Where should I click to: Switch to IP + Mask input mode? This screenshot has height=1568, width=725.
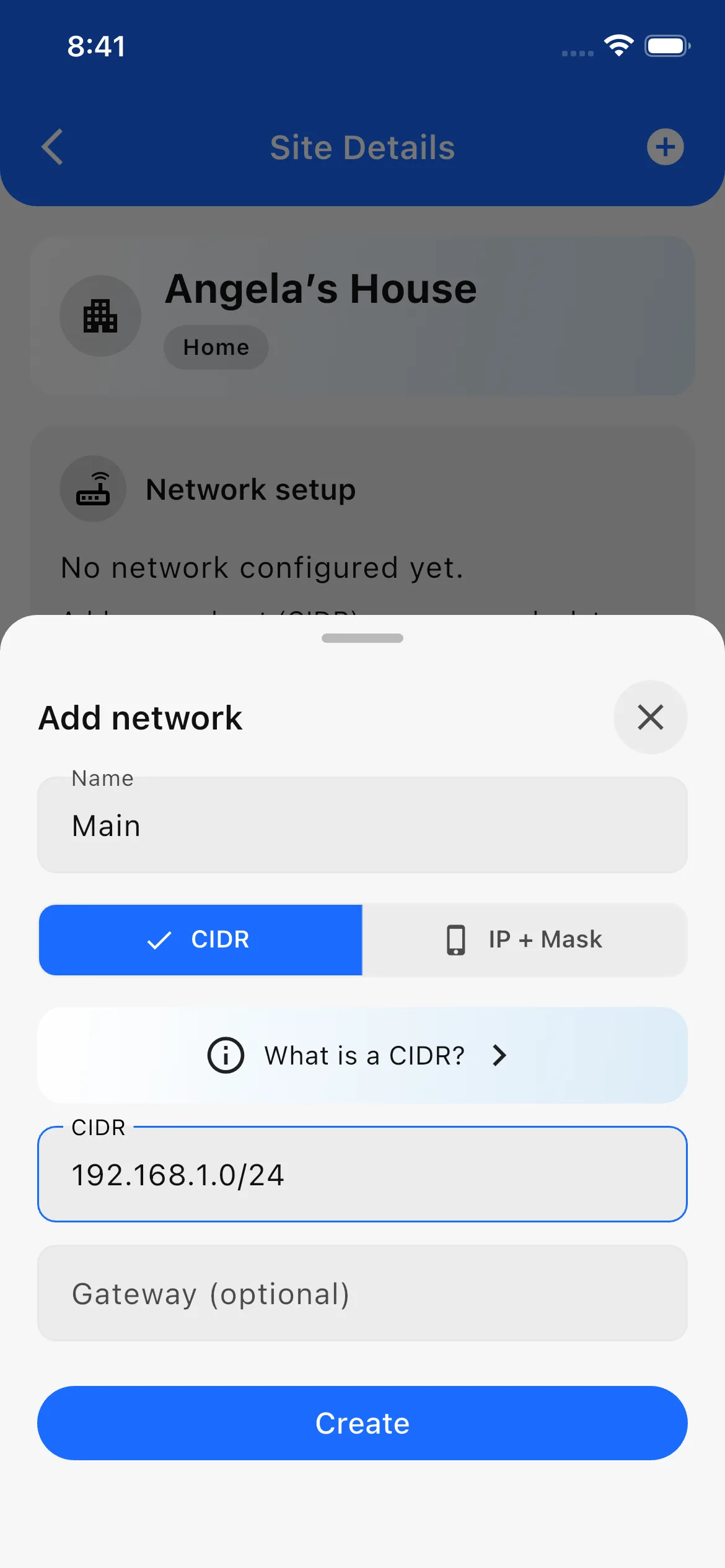click(x=525, y=939)
